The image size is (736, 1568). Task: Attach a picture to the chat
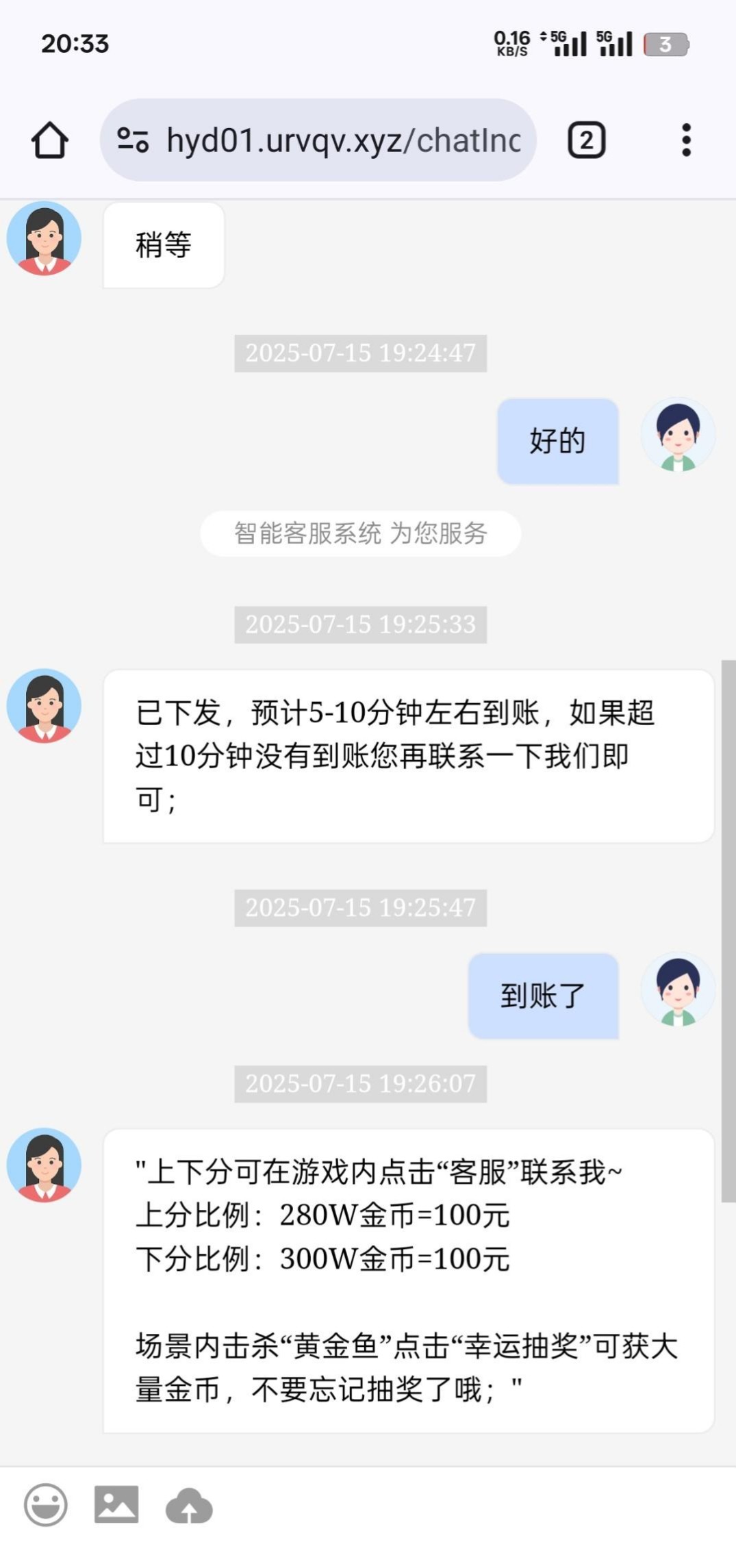click(116, 1504)
